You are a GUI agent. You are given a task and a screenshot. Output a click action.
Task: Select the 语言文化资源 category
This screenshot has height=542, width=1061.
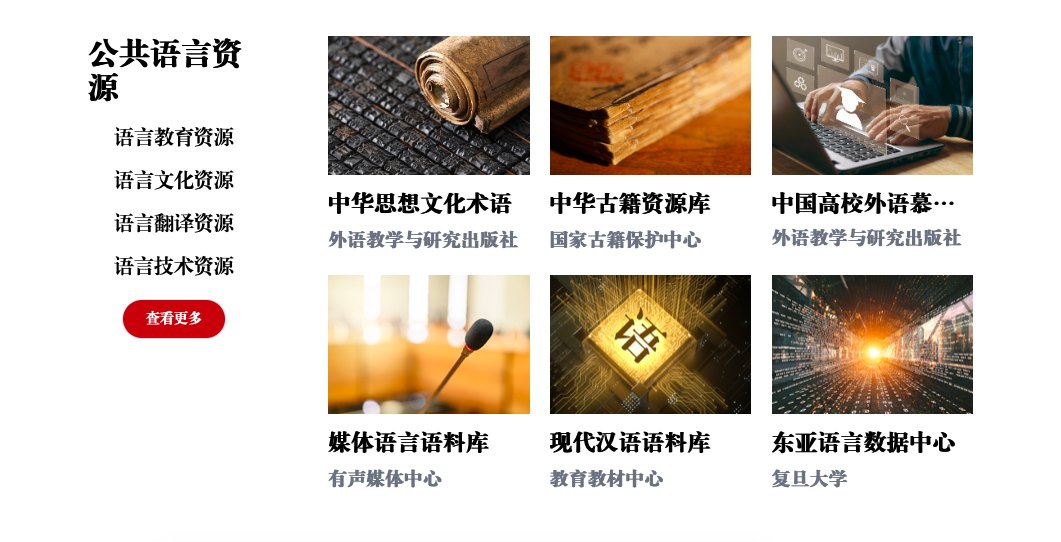(x=174, y=181)
